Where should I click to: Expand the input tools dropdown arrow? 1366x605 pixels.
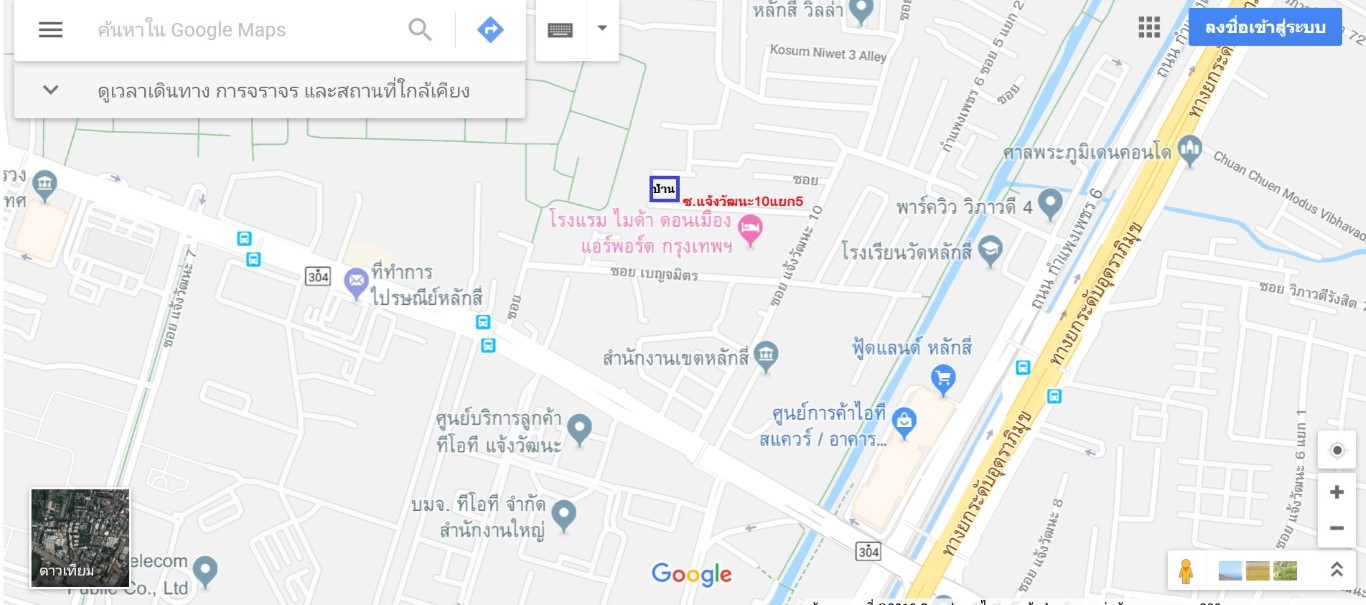coord(602,28)
